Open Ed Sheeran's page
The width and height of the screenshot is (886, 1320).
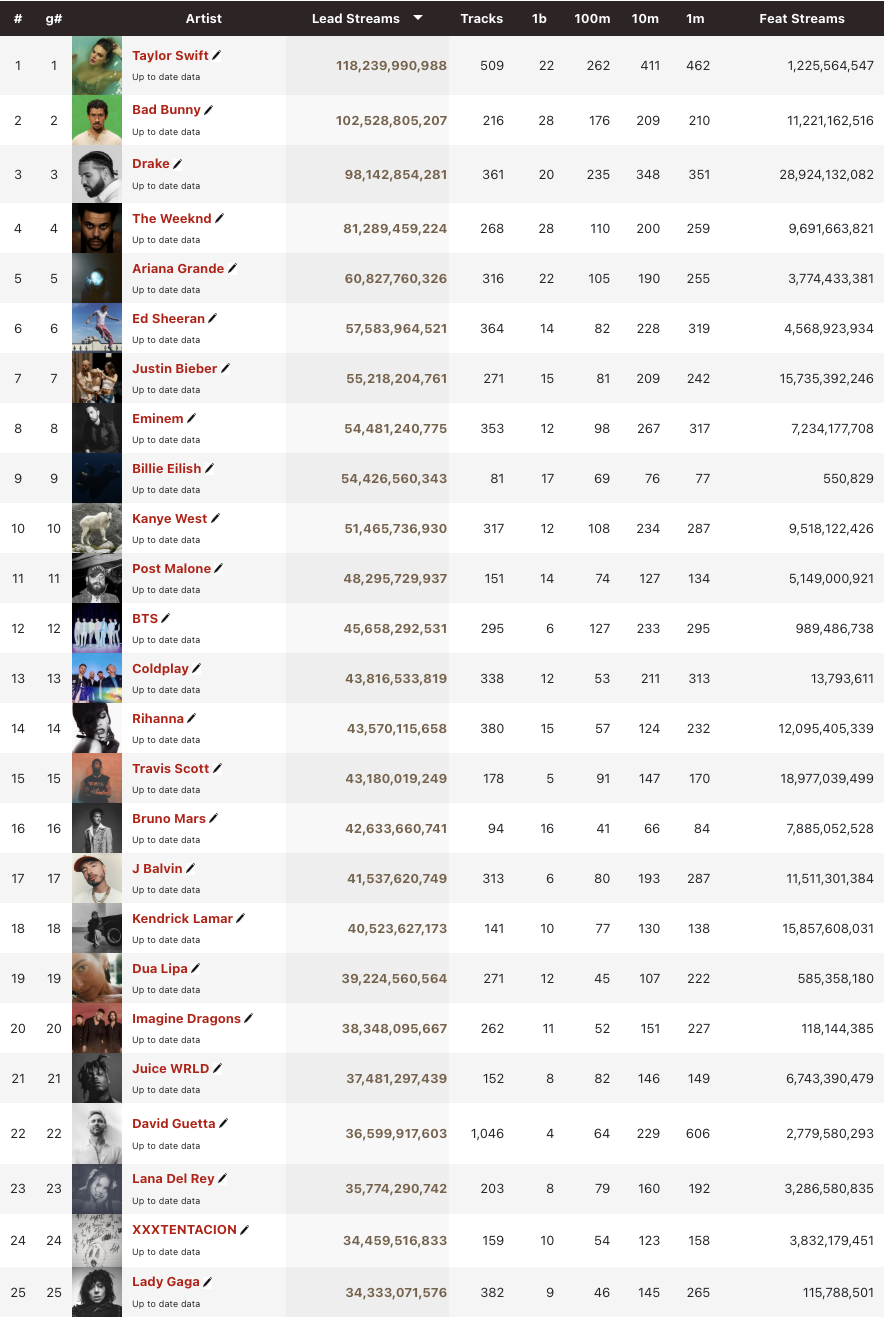coord(168,318)
